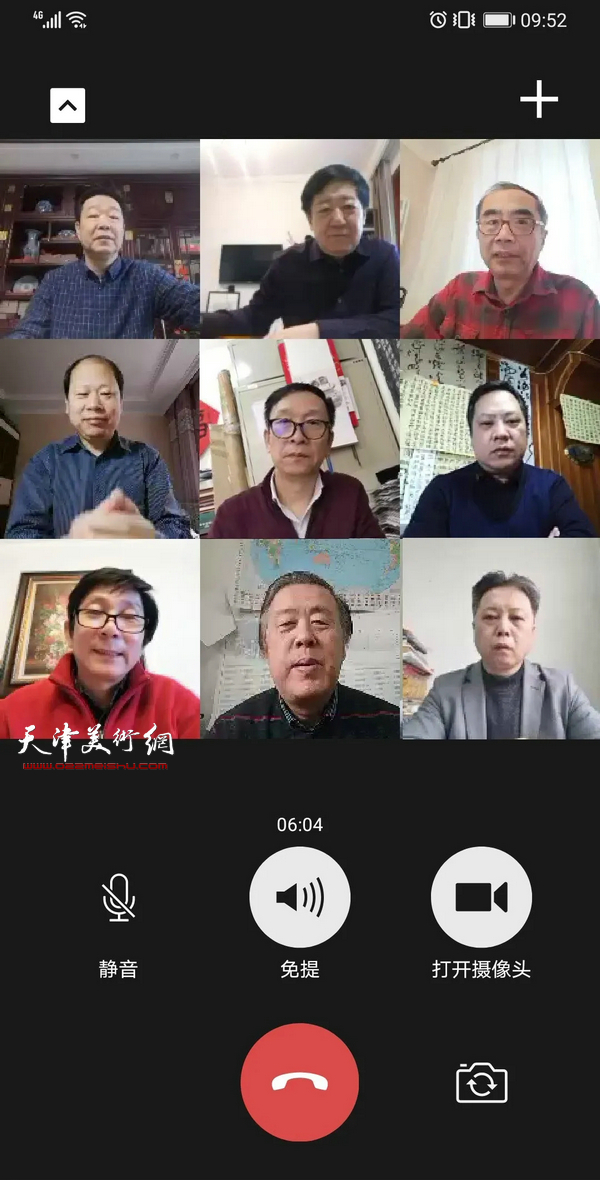Toggle the speakerphone (免提)
This screenshot has width=600, height=1180.
click(x=300, y=897)
